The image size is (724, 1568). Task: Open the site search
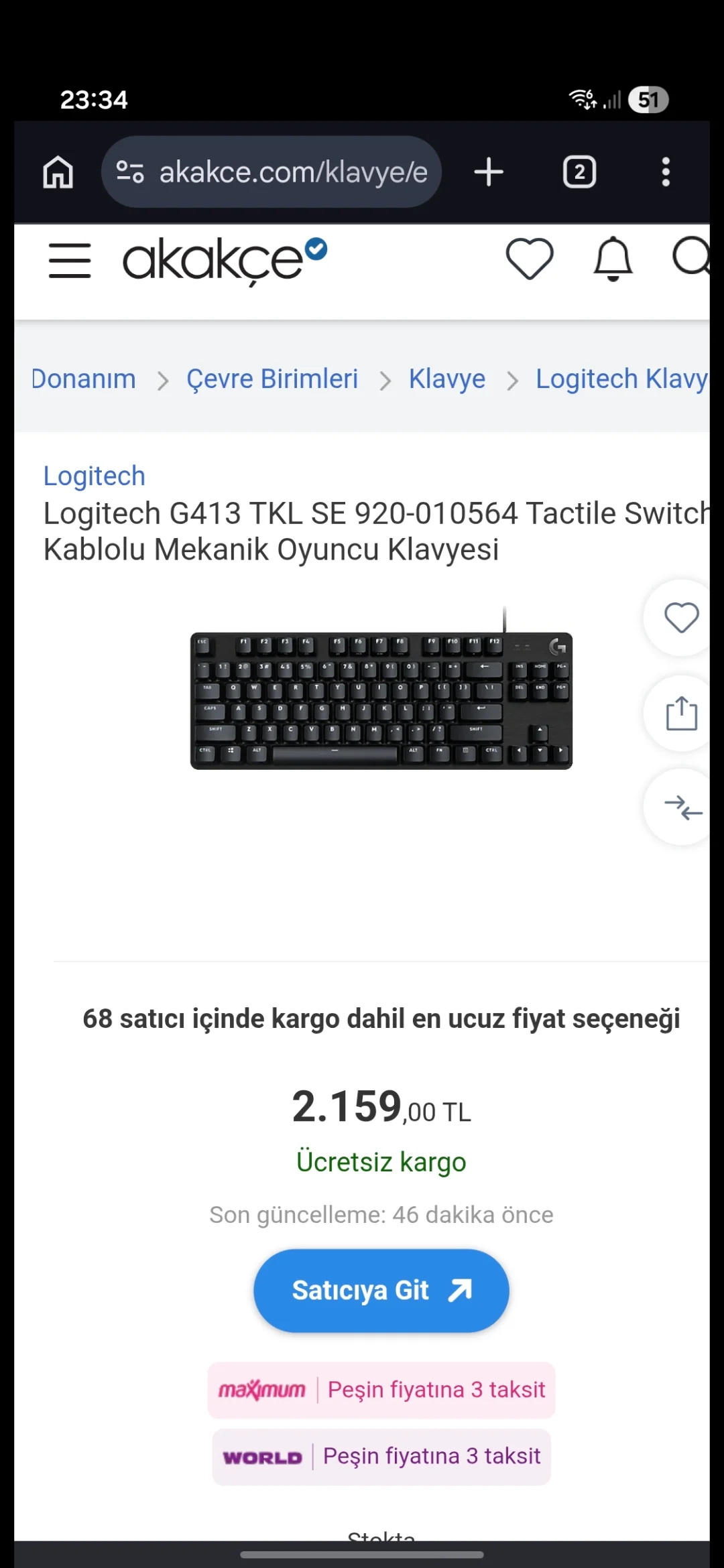(691, 256)
